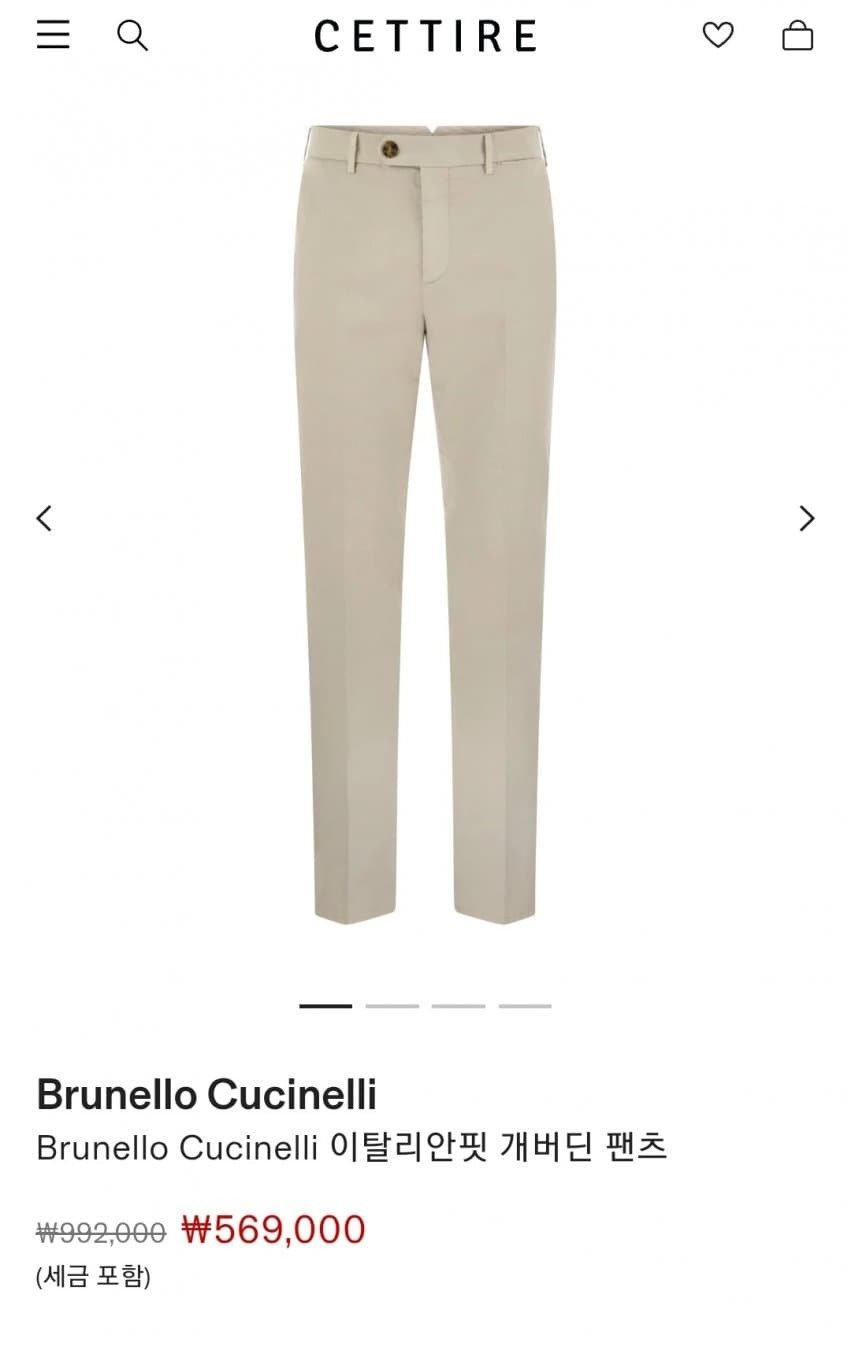Go to the CETTIRE home page
This screenshot has height=1346, width=850.
point(425,37)
